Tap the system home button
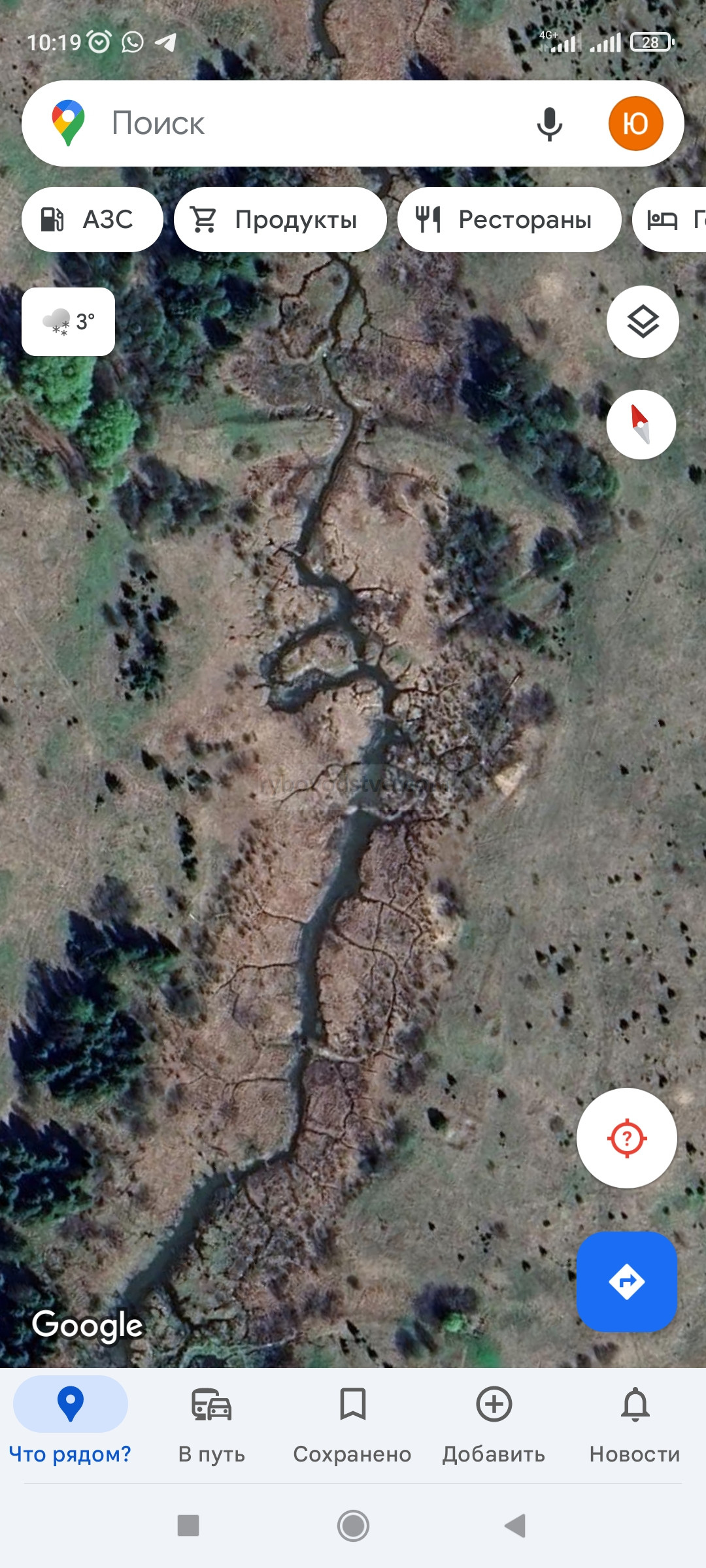 tap(353, 1526)
